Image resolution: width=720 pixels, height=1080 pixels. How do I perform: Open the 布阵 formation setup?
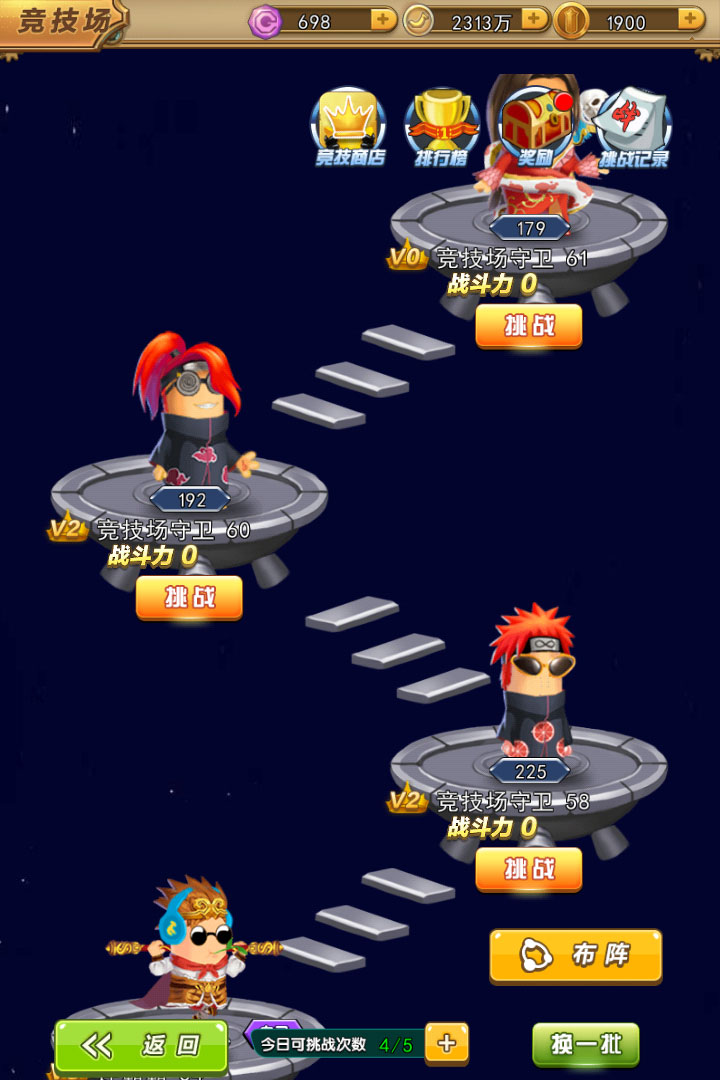tap(575, 955)
